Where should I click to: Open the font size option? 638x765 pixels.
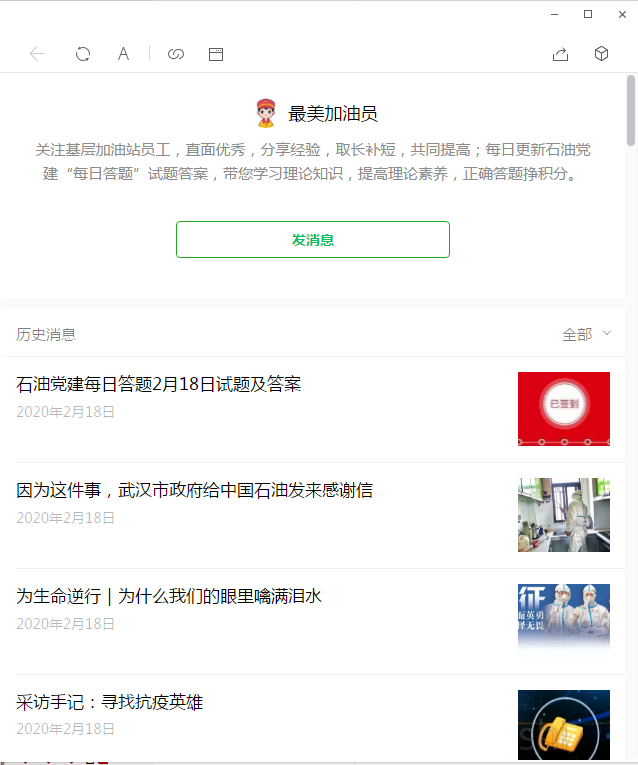point(123,54)
